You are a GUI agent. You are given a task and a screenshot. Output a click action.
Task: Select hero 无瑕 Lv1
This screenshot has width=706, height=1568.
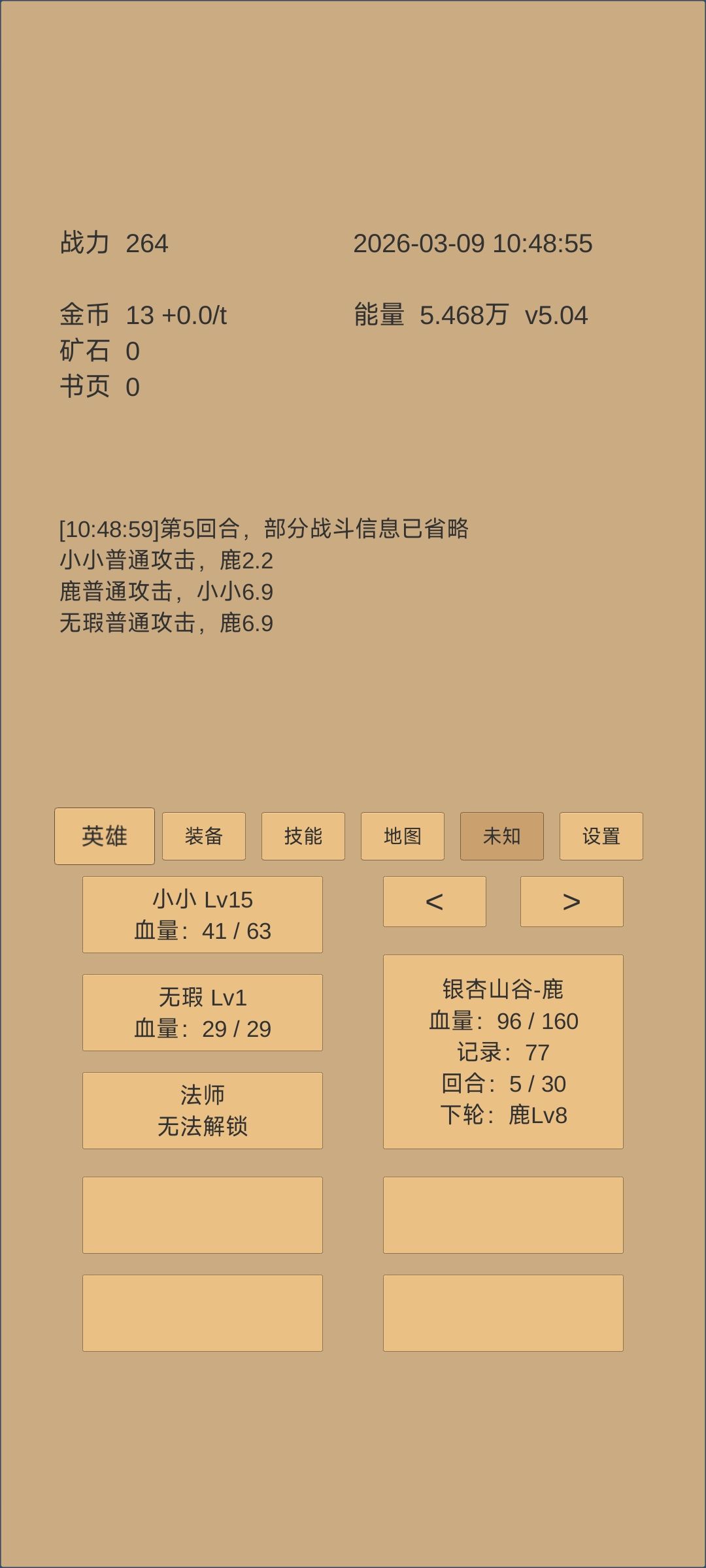[x=203, y=1012]
